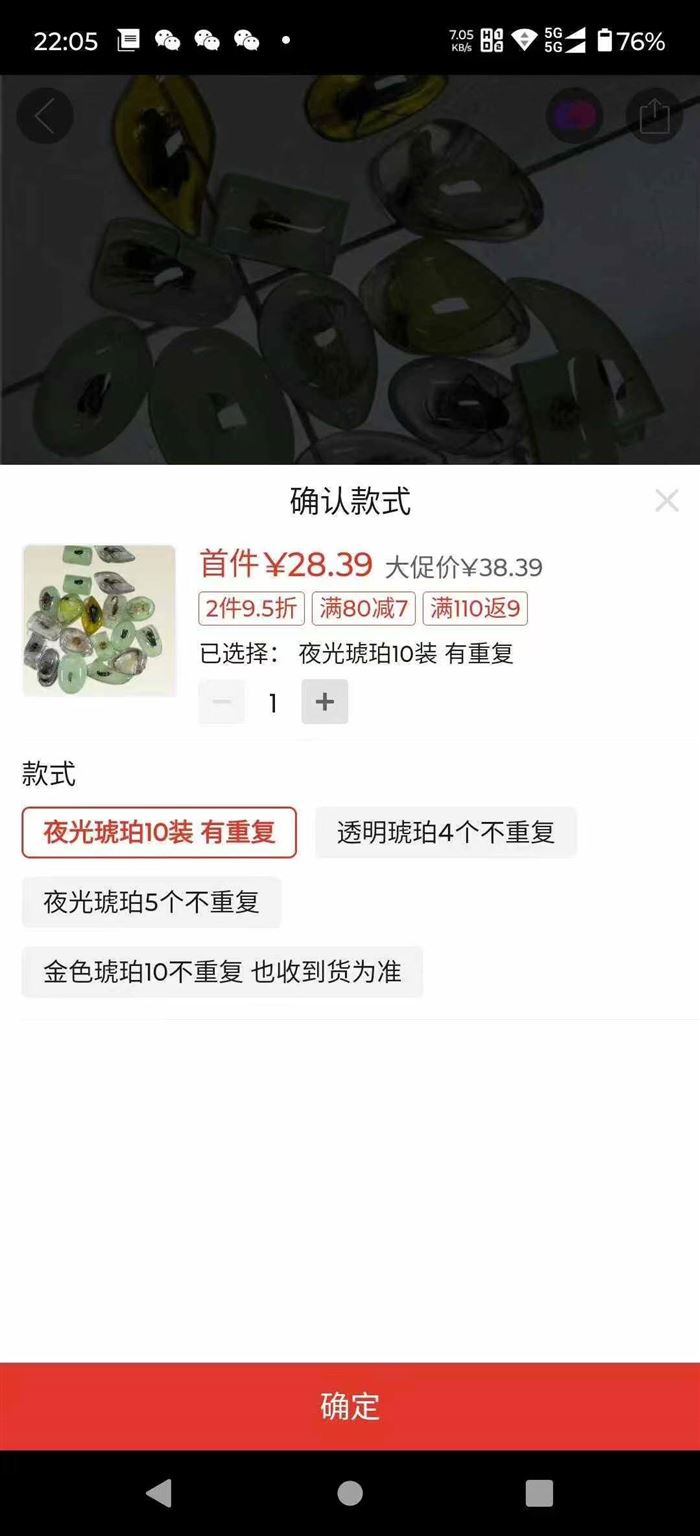Select 夜光琥珀10装 有重复 style

pos(159,832)
